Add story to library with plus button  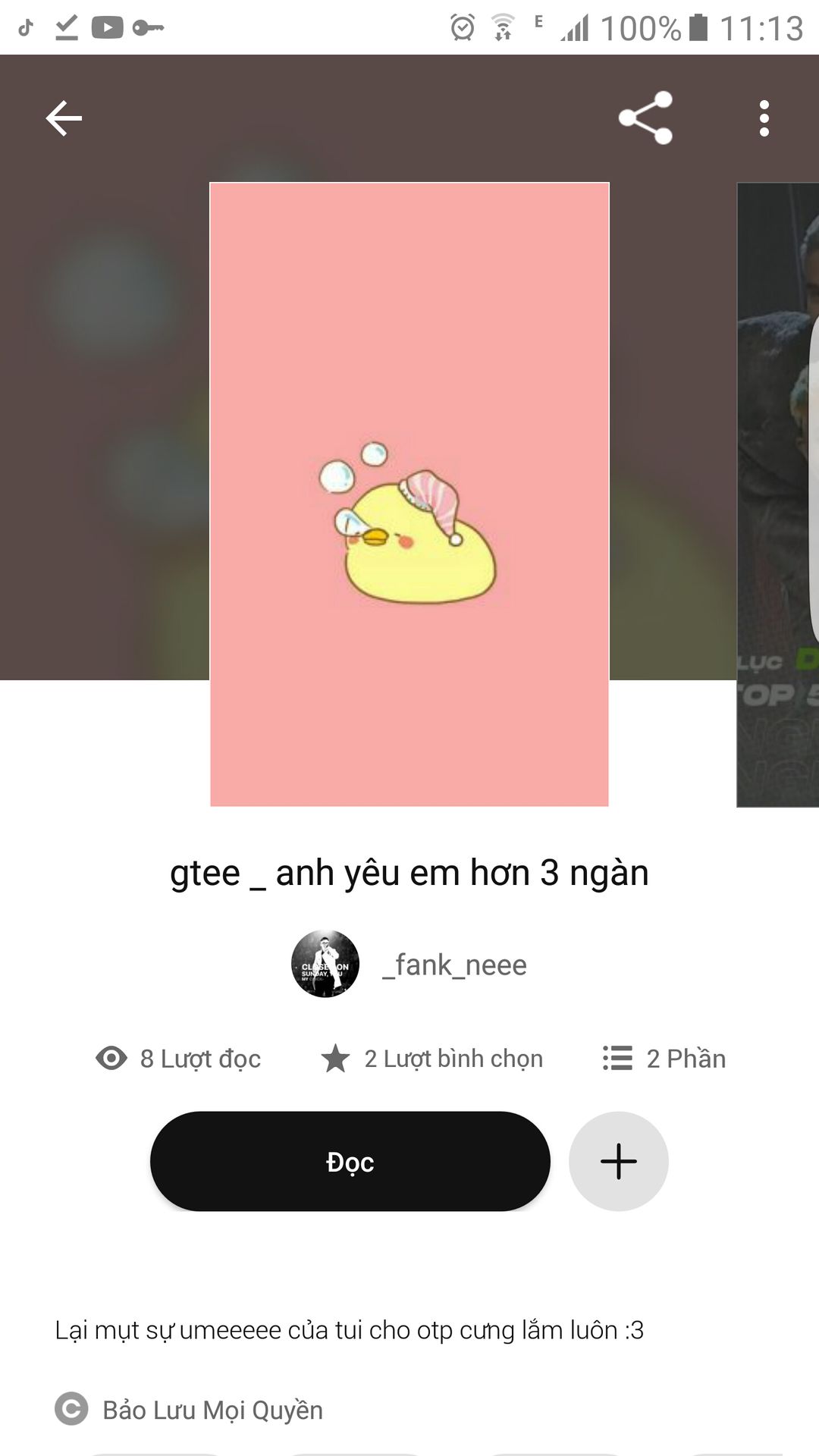click(618, 1161)
